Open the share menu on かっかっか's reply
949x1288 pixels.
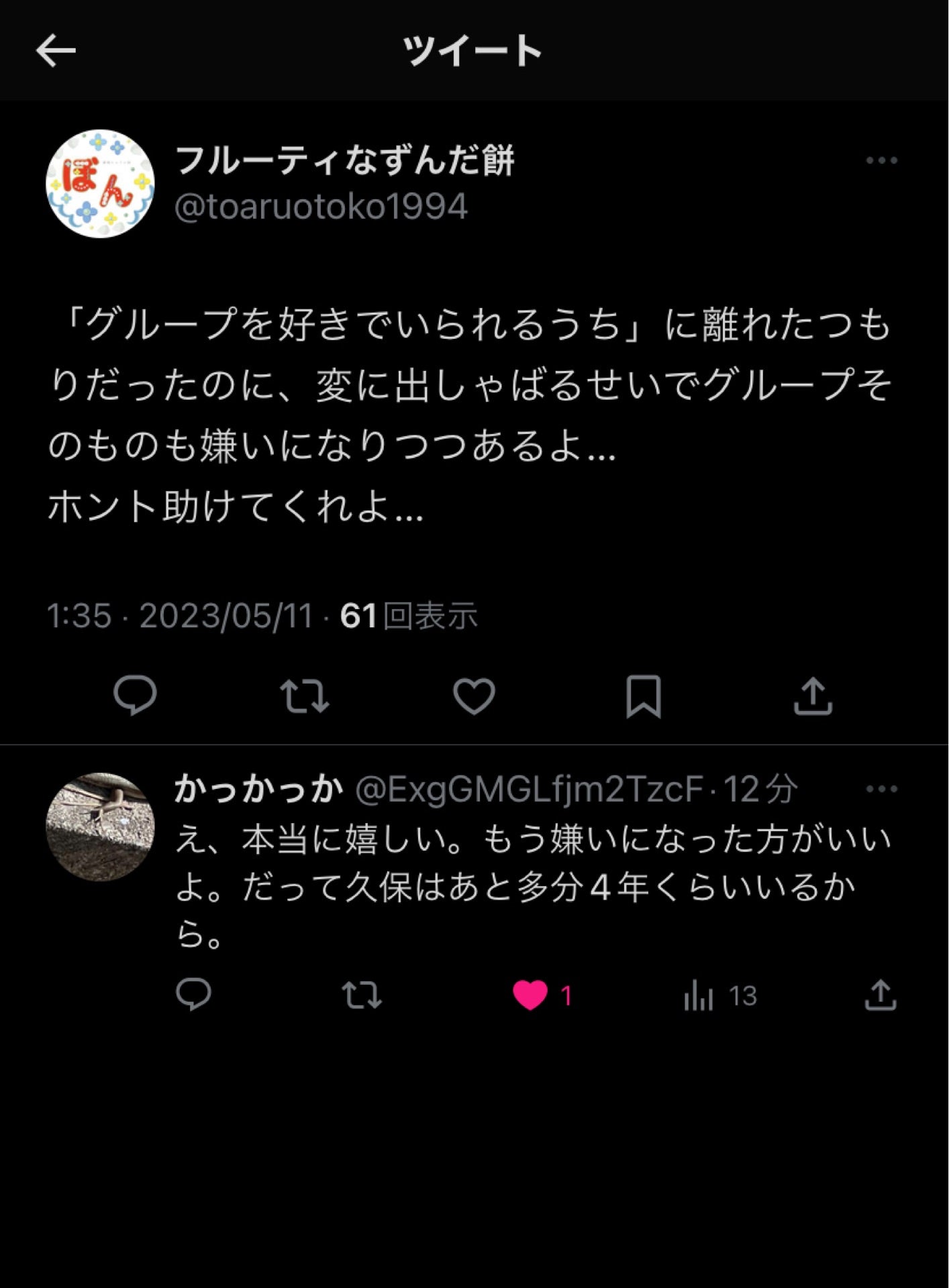pos(885,999)
